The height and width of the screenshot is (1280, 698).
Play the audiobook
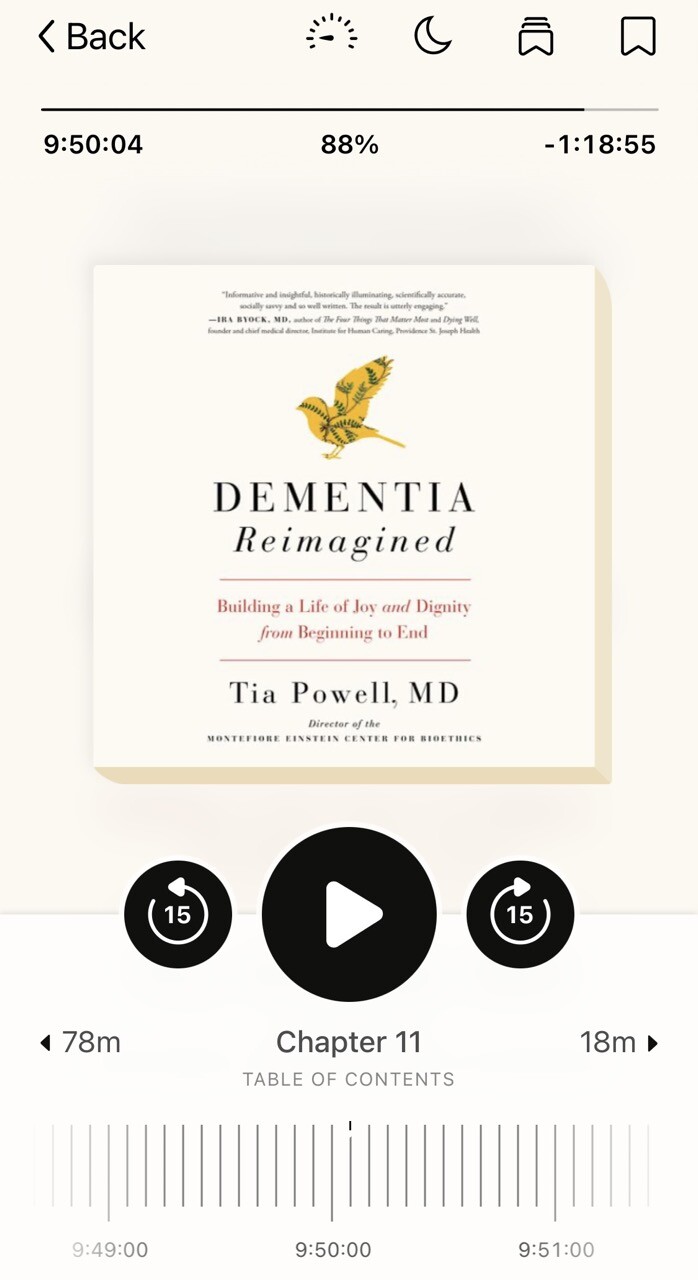(x=349, y=914)
